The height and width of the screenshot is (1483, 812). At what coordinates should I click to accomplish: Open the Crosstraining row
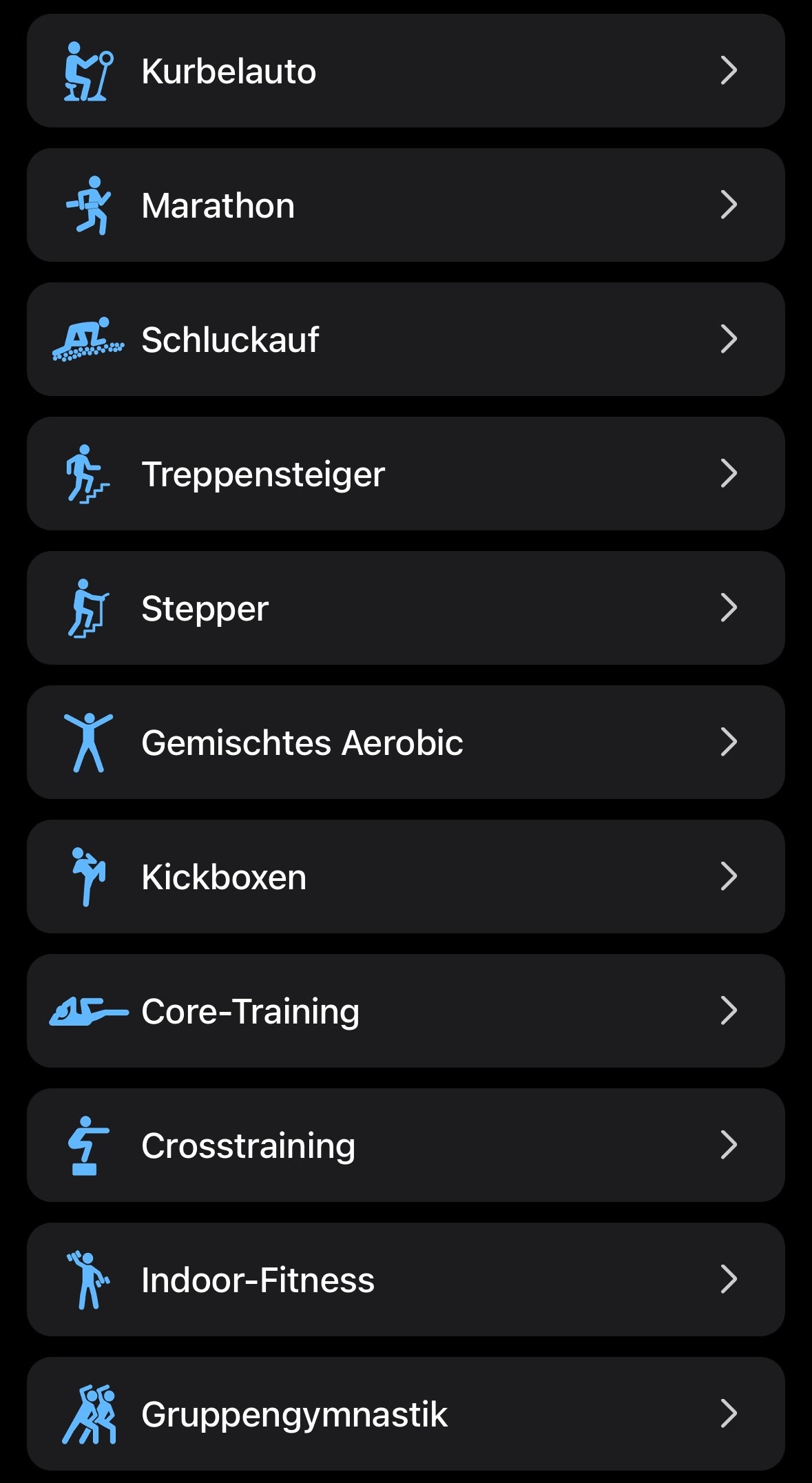(x=406, y=1145)
